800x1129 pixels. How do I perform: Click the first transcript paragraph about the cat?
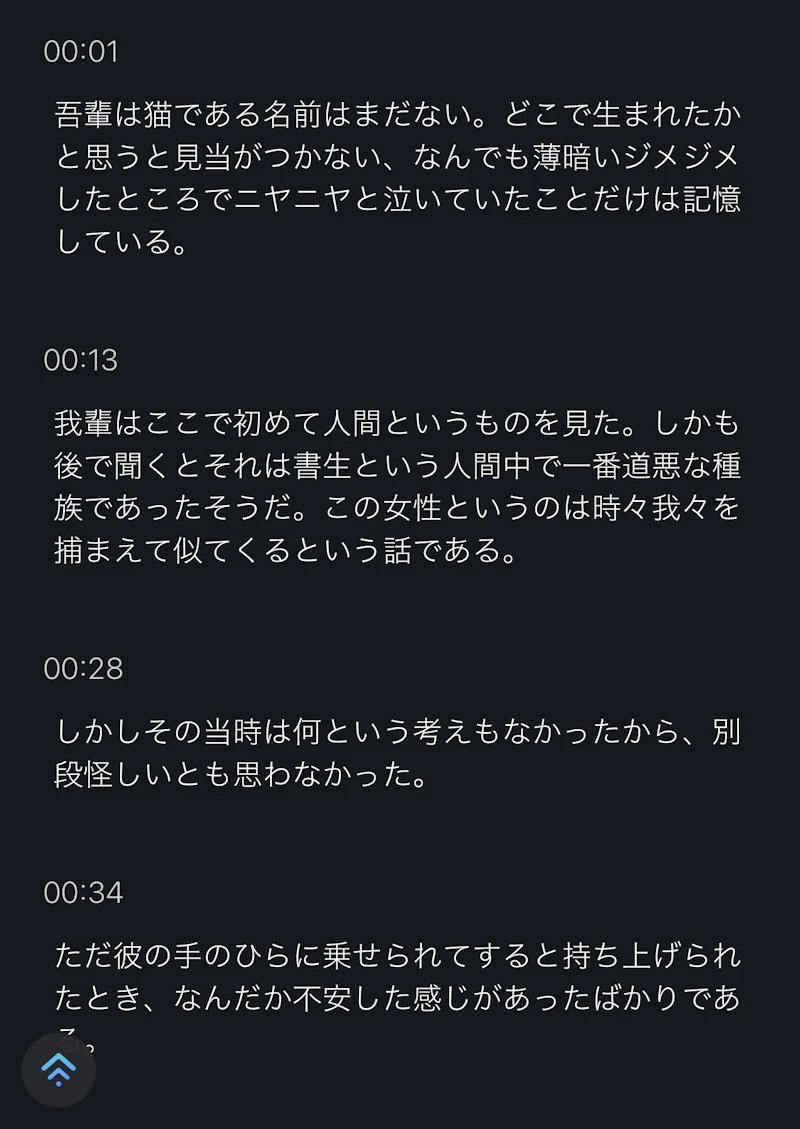(400, 175)
